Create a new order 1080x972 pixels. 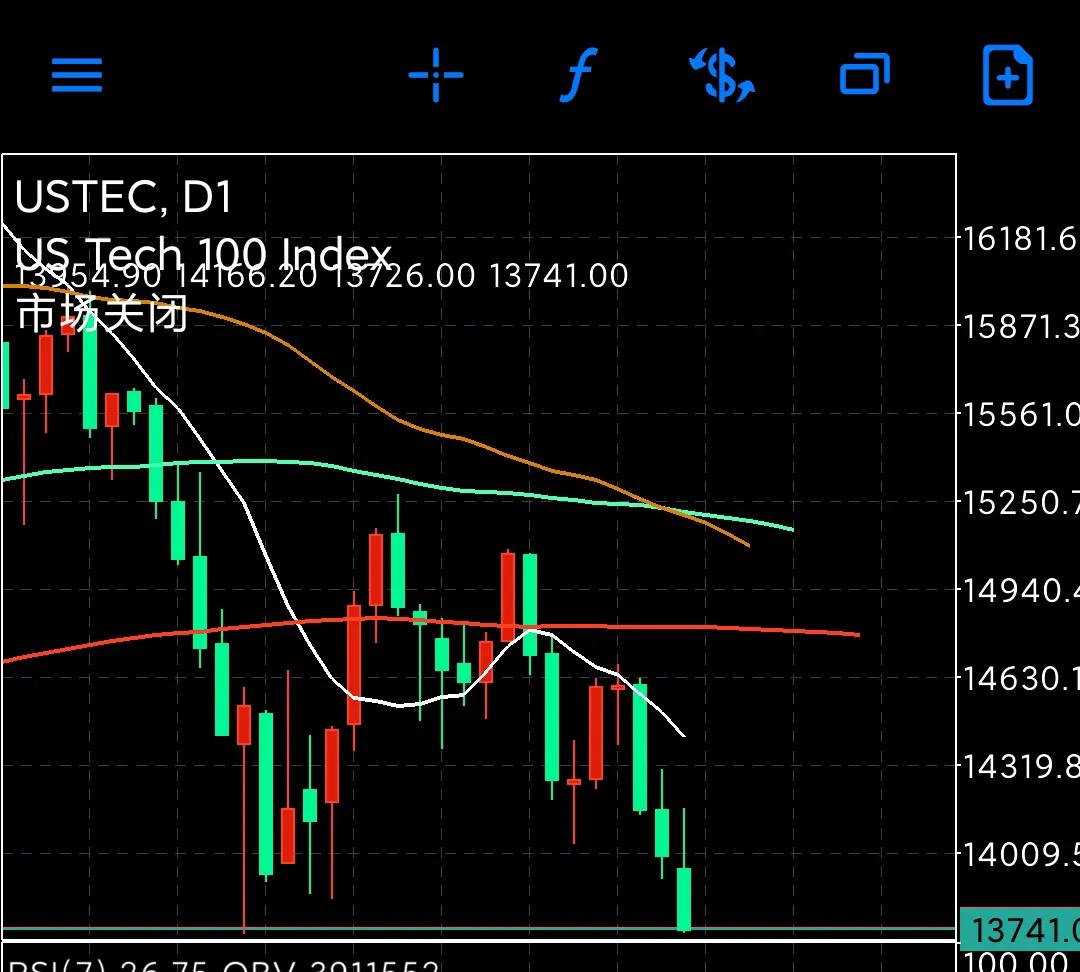1007,75
